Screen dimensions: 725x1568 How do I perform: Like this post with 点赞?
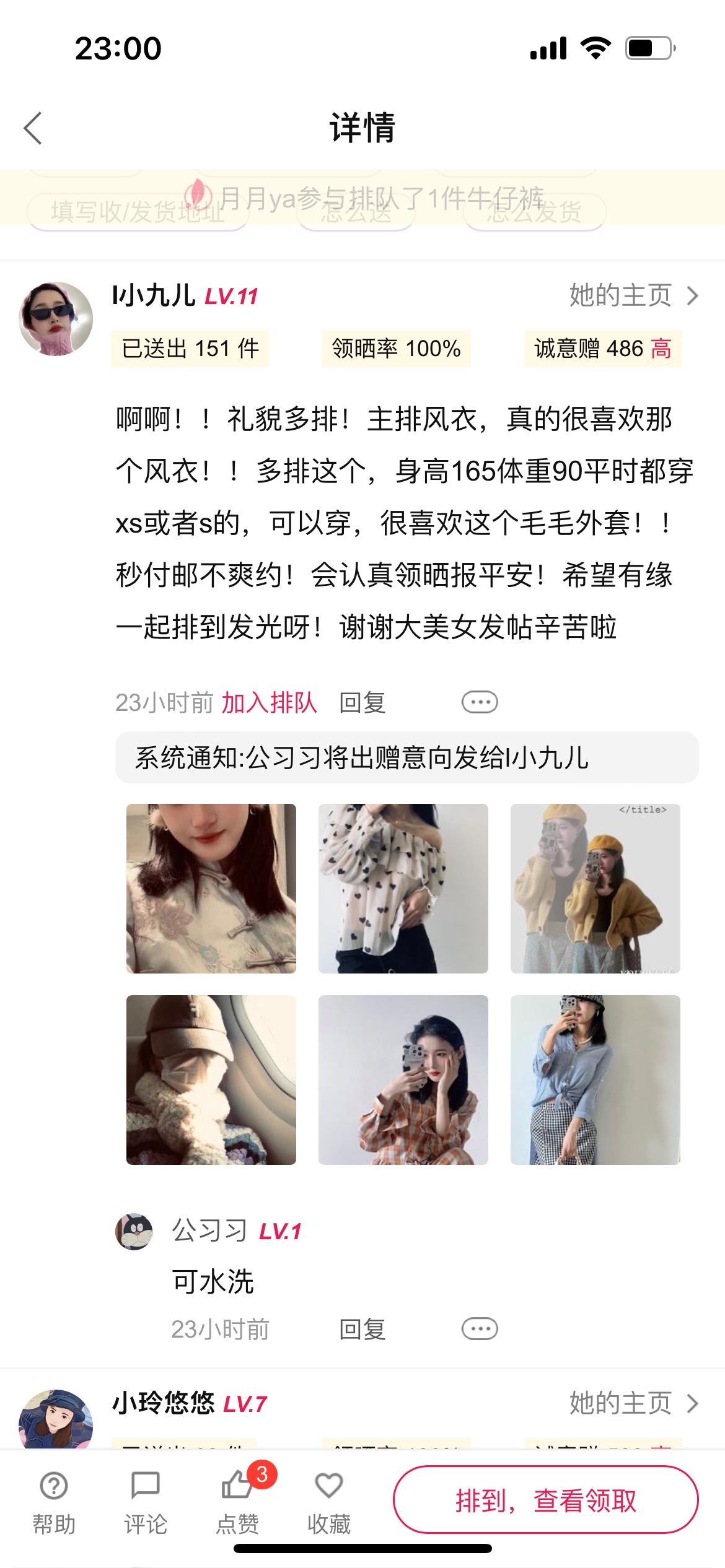[x=237, y=1503]
